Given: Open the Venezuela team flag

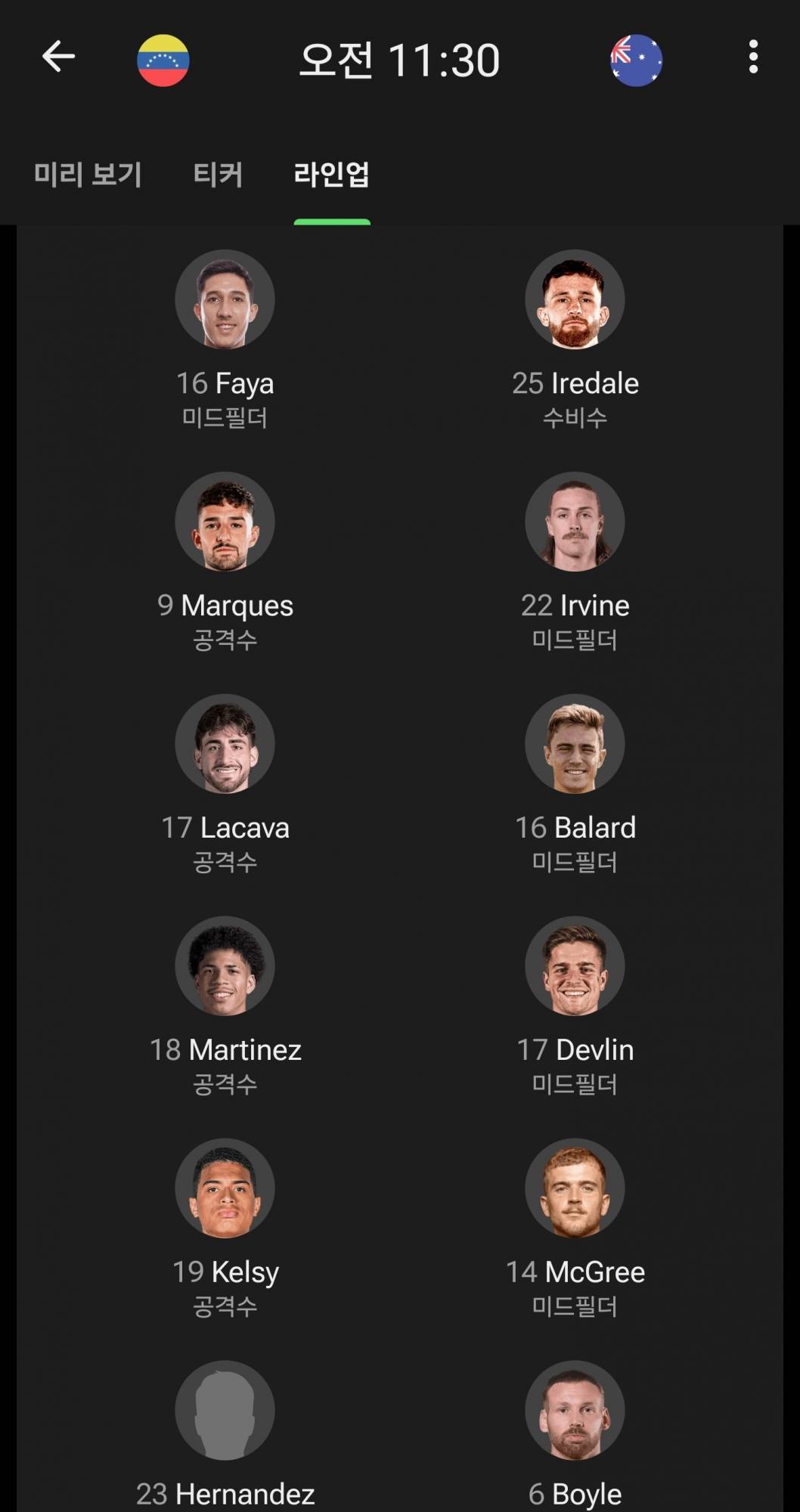Looking at the screenshot, I should coord(163,60).
